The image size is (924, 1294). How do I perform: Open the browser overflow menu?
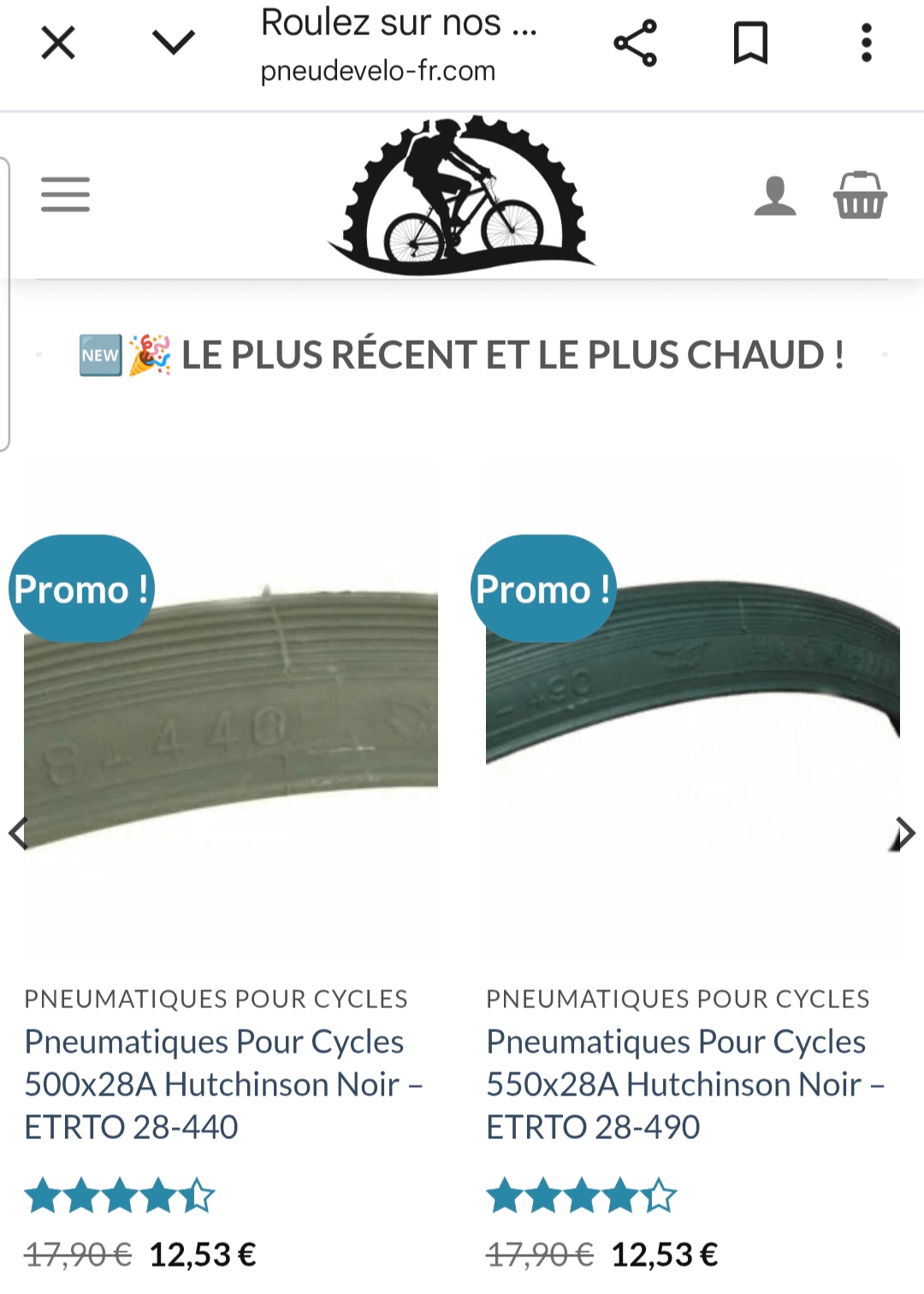point(866,43)
